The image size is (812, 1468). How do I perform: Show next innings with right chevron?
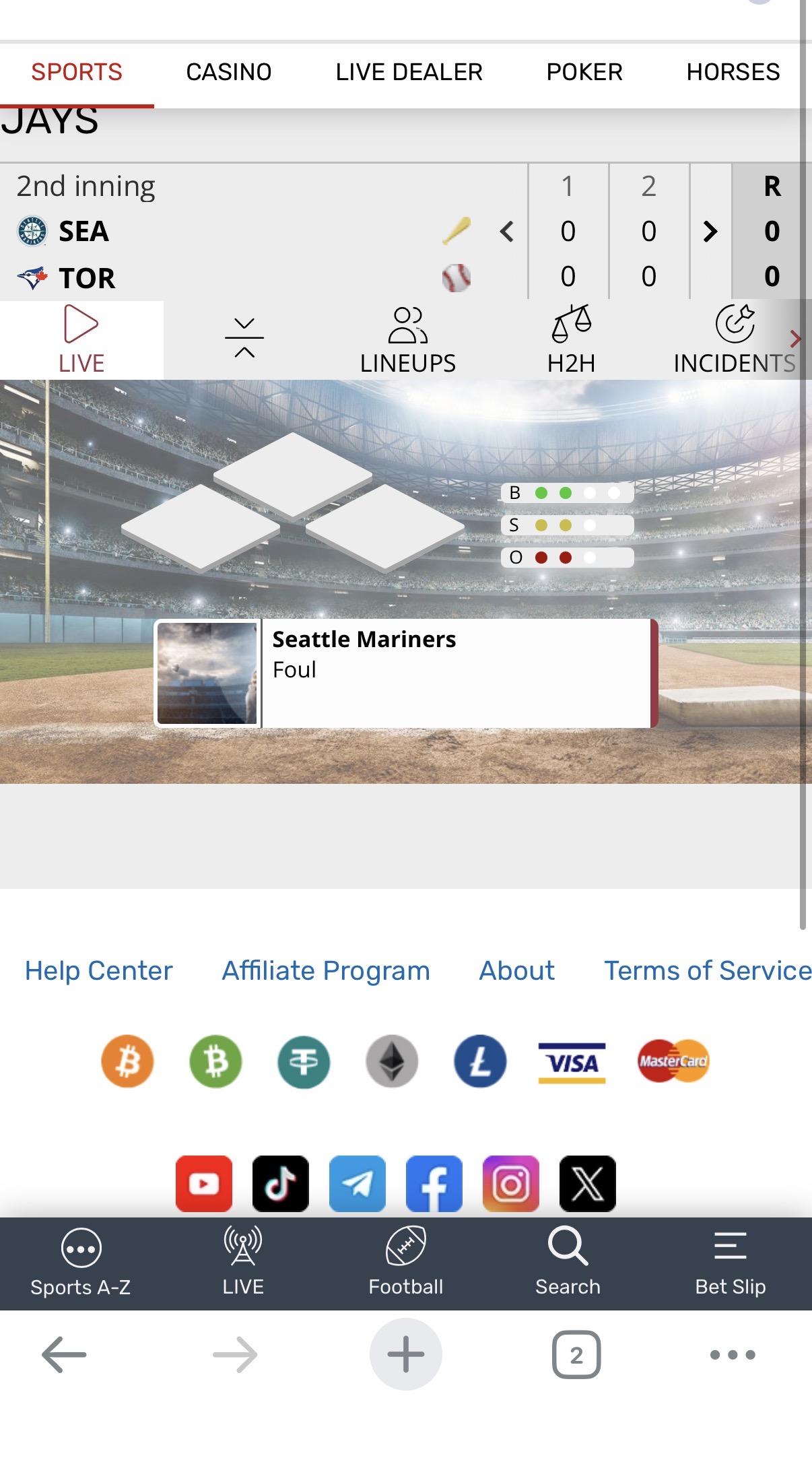point(710,232)
